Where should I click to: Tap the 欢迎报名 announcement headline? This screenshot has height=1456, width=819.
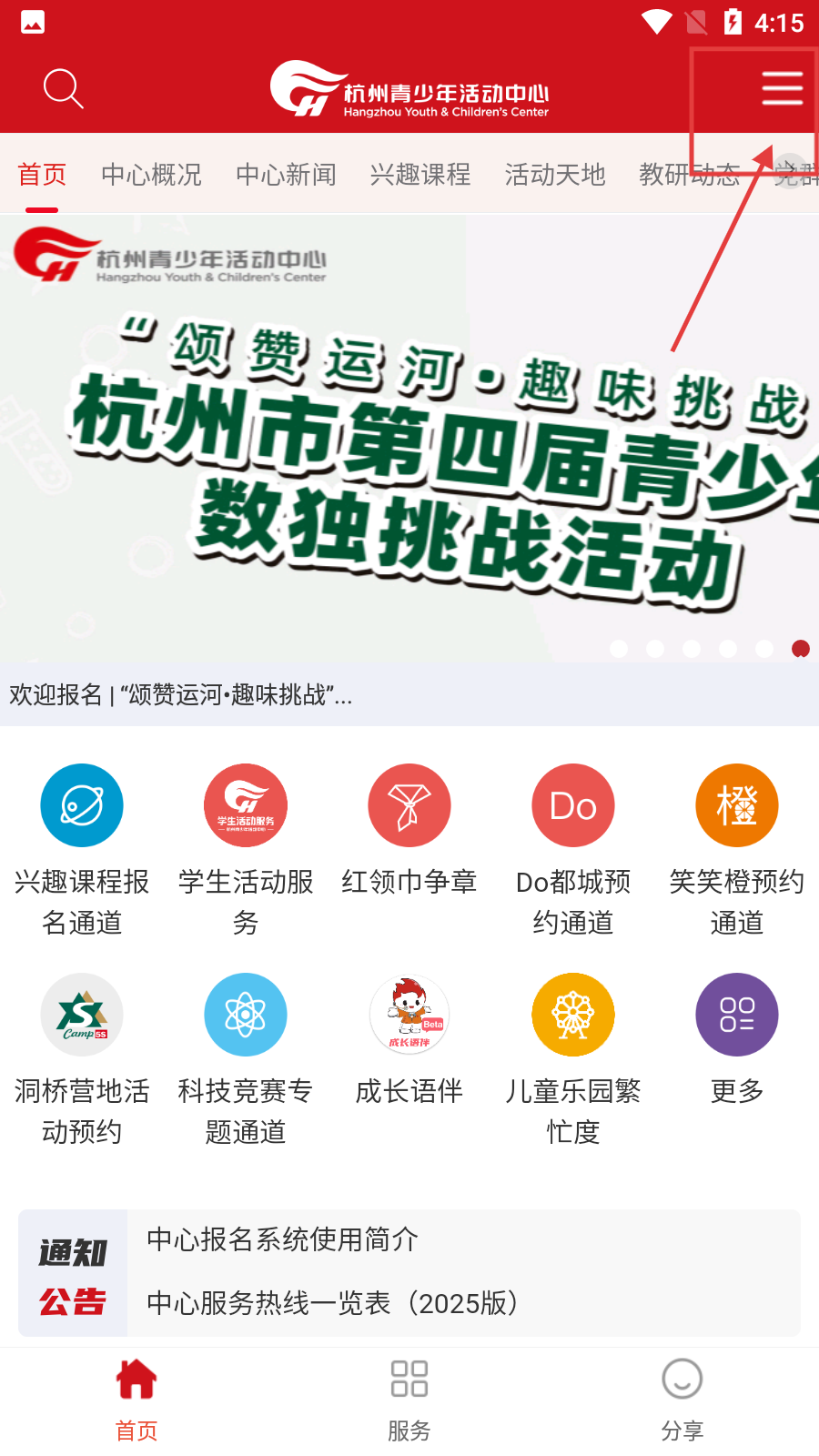pyautogui.click(x=182, y=695)
